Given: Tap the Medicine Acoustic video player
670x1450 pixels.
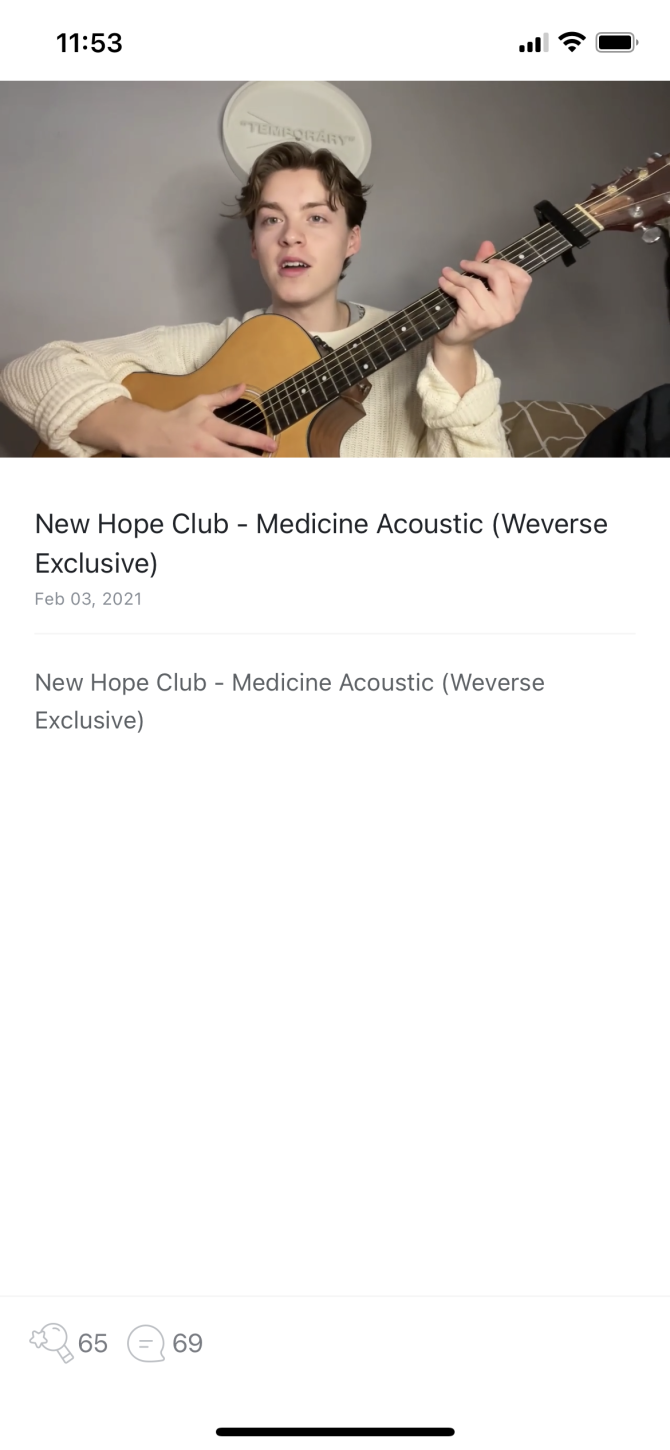Looking at the screenshot, I should pyautogui.click(x=335, y=269).
